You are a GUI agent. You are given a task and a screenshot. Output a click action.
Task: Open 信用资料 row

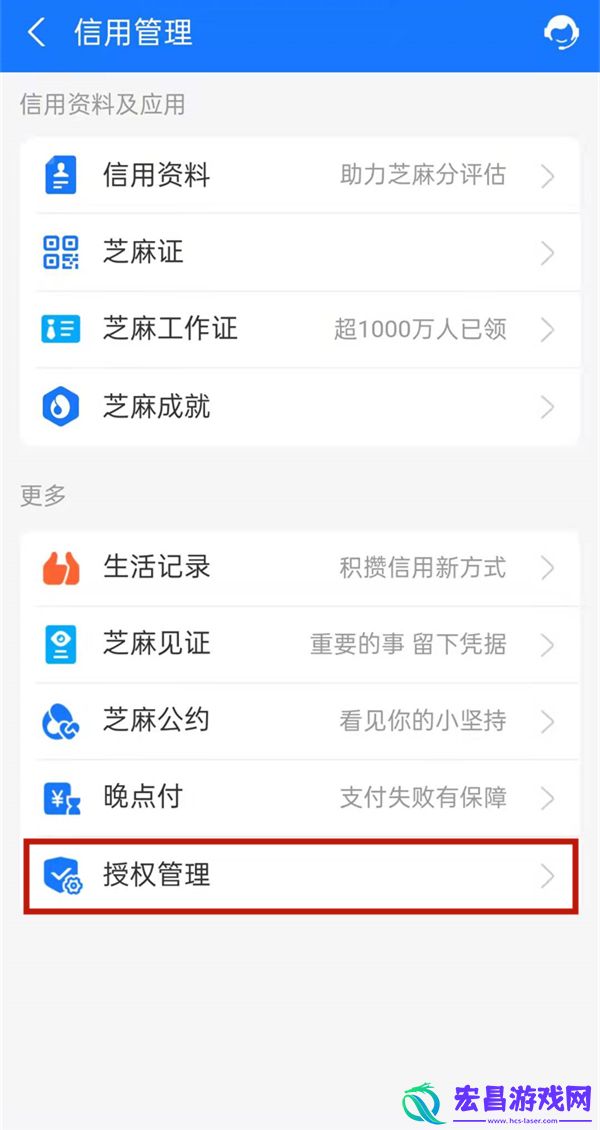pos(300,176)
